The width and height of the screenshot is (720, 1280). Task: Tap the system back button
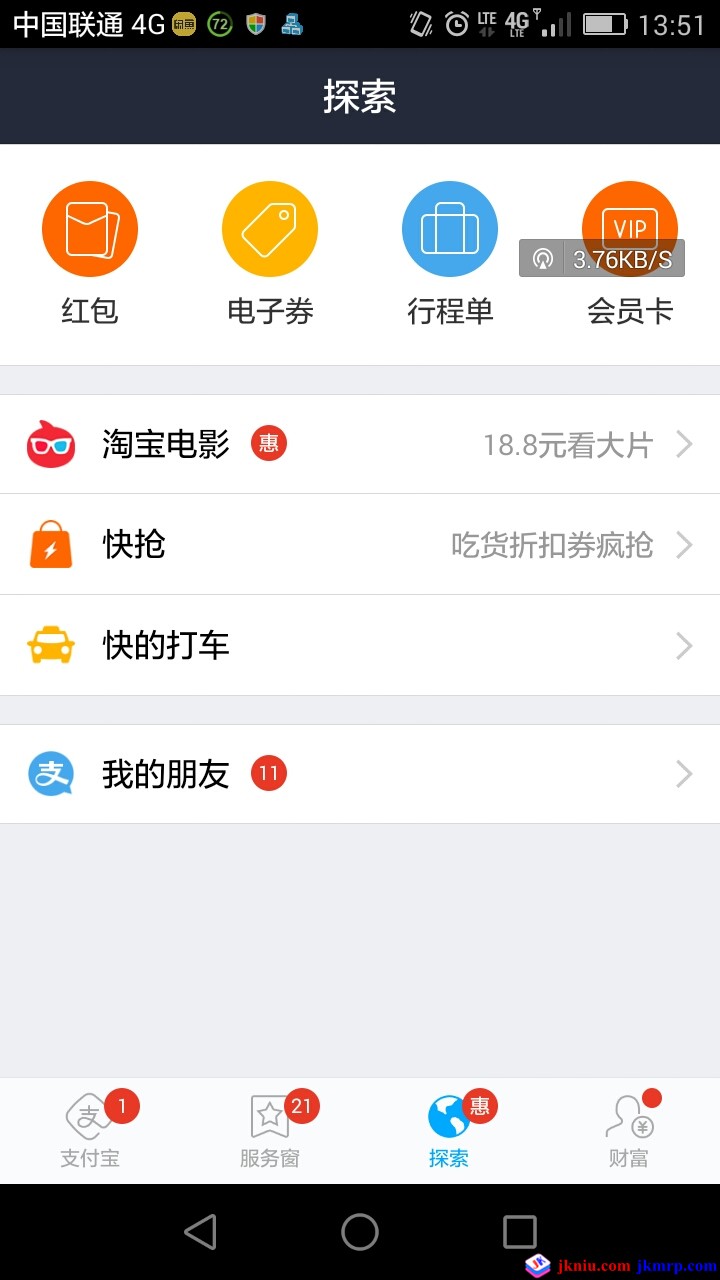(200, 1232)
